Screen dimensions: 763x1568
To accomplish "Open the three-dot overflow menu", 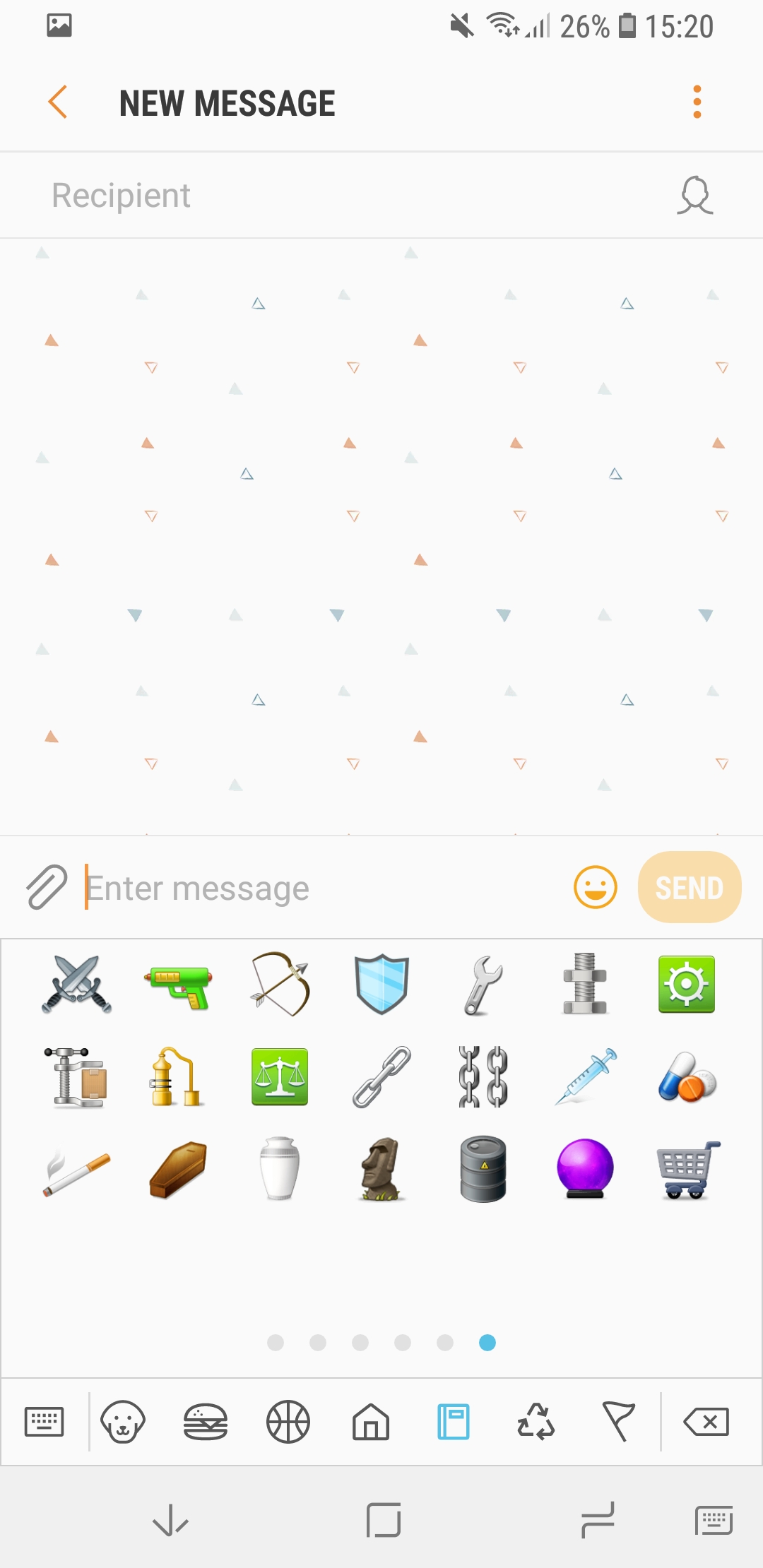I will coord(697,103).
